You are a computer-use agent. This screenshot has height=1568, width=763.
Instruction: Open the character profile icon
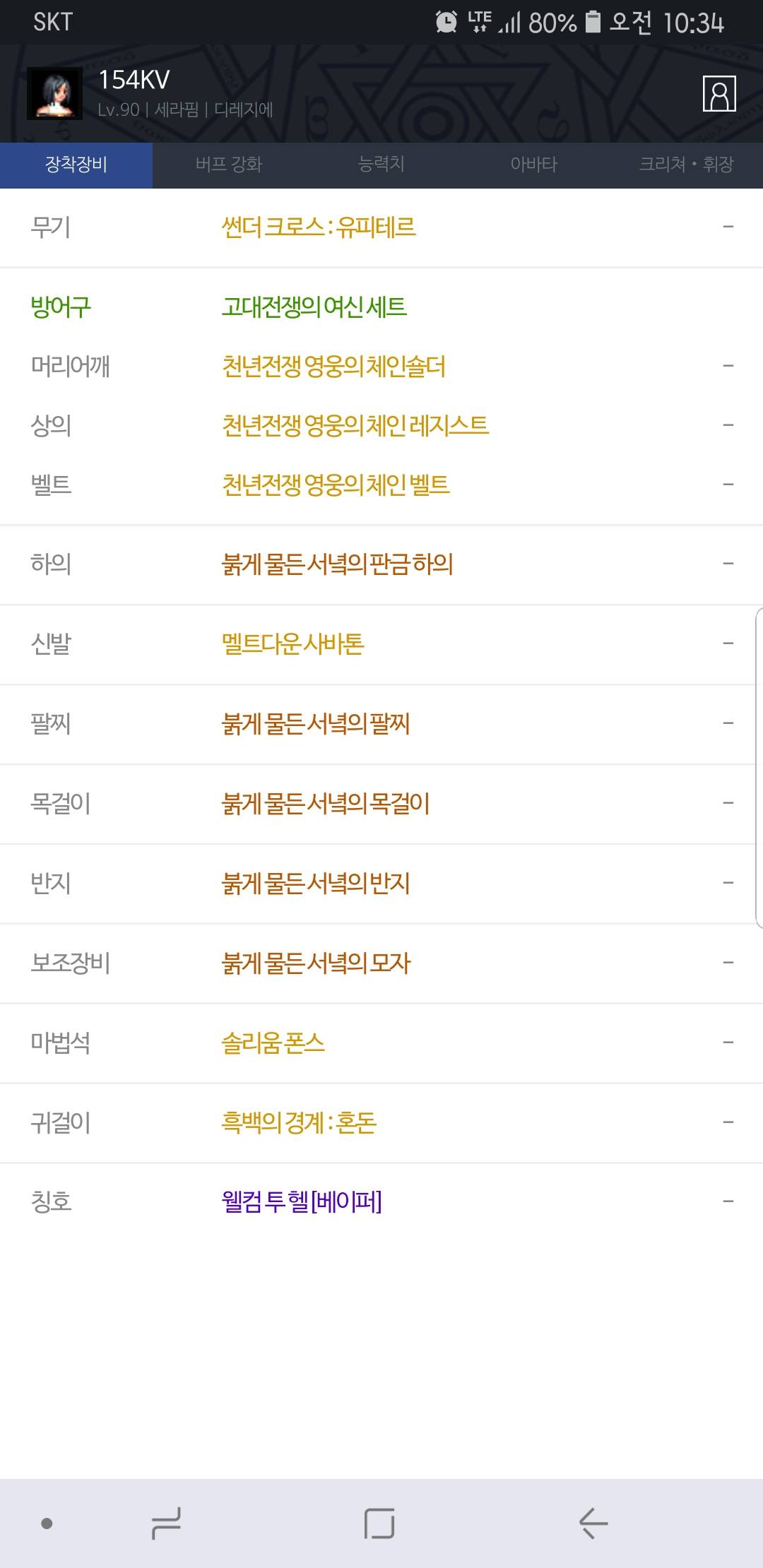(x=719, y=93)
